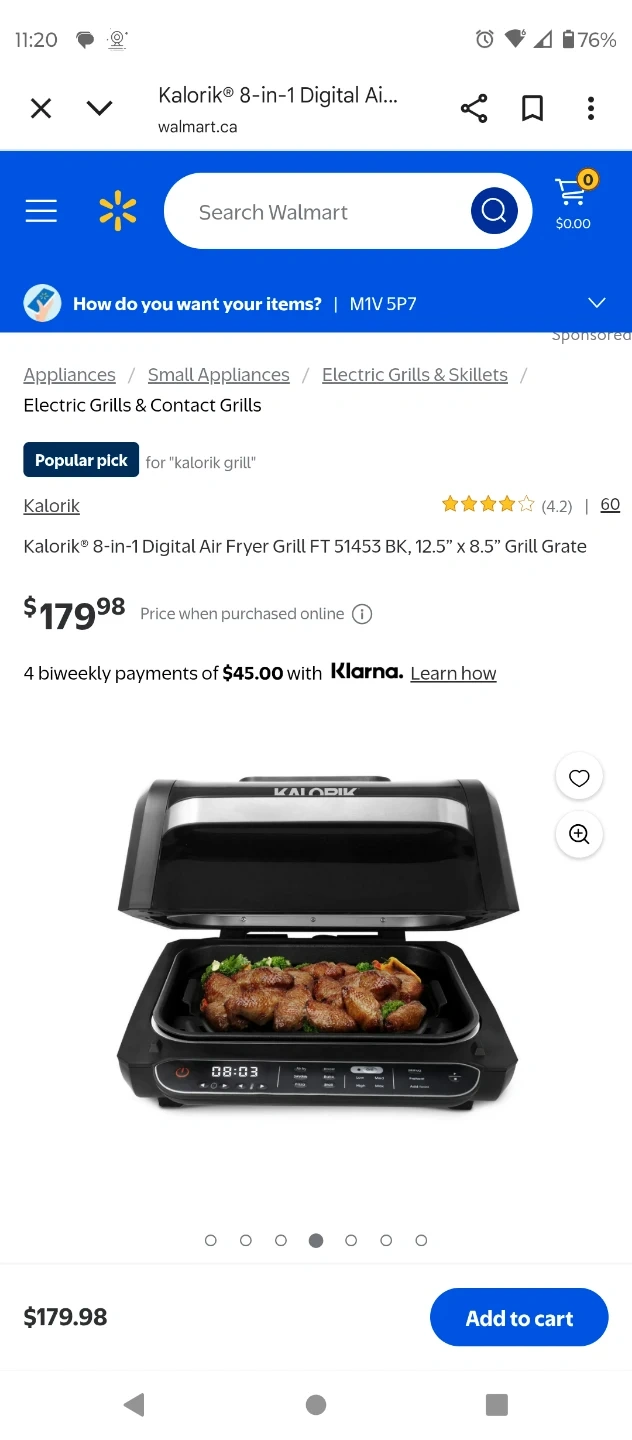Visit the Kalorik brand link

[52, 506]
